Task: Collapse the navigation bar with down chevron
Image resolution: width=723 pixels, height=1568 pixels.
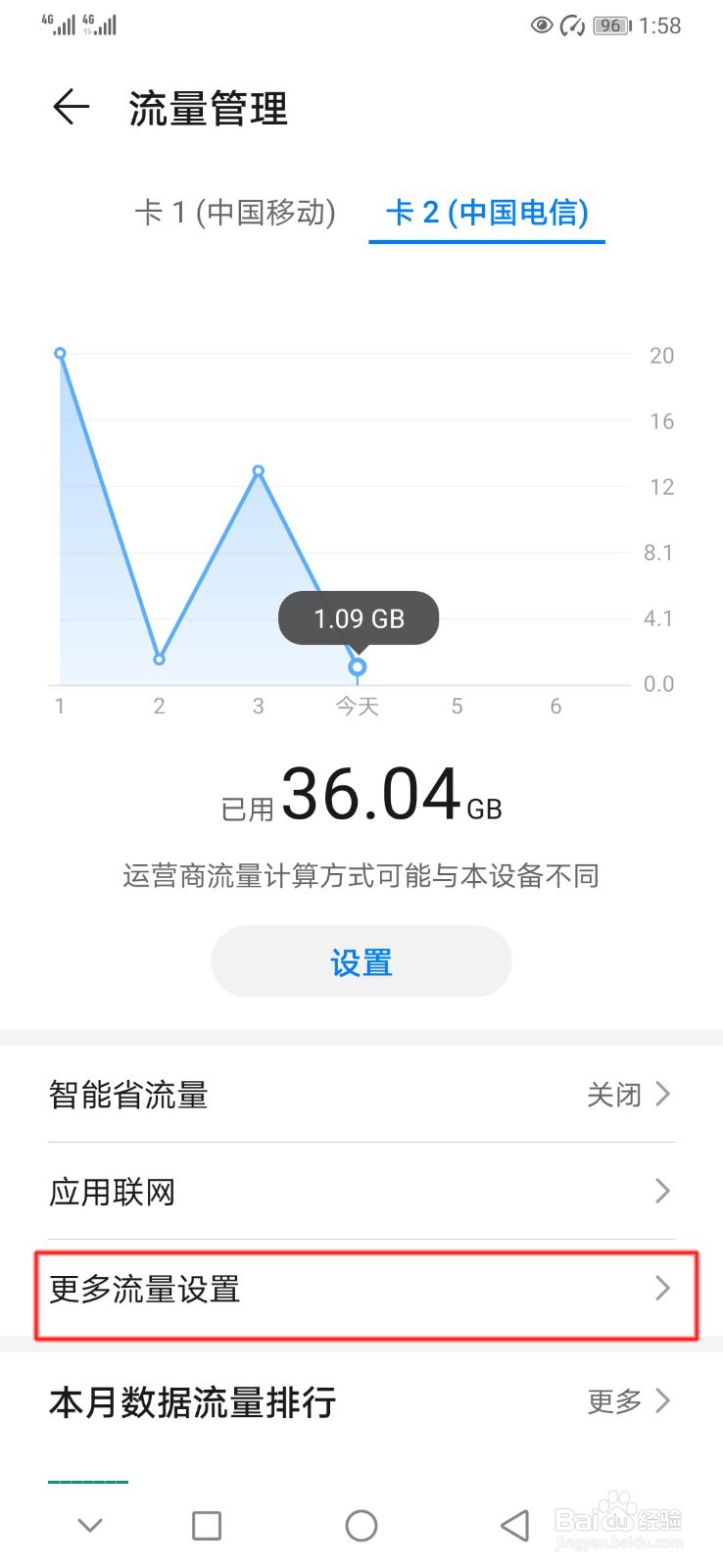Action: 89,1525
